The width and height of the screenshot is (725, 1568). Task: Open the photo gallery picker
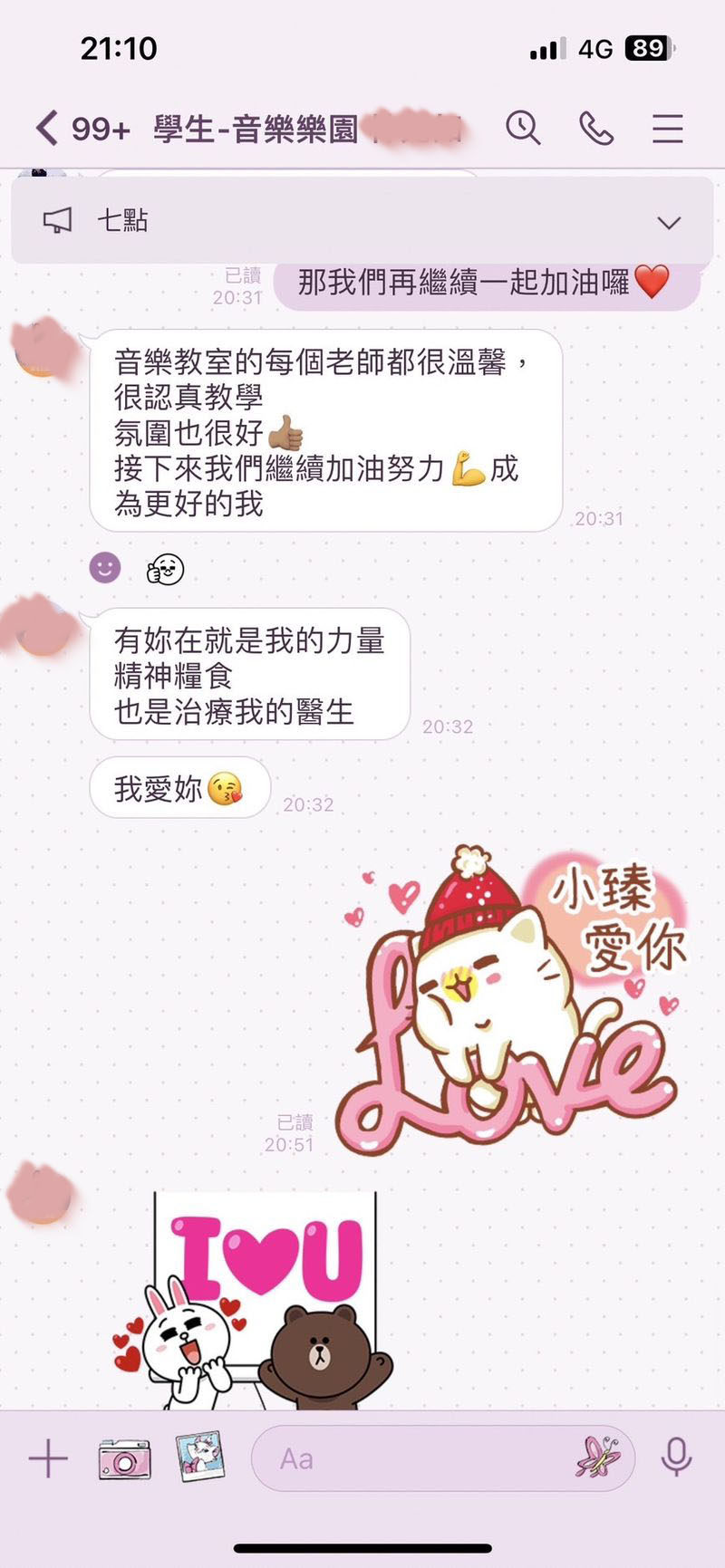tap(200, 1457)
